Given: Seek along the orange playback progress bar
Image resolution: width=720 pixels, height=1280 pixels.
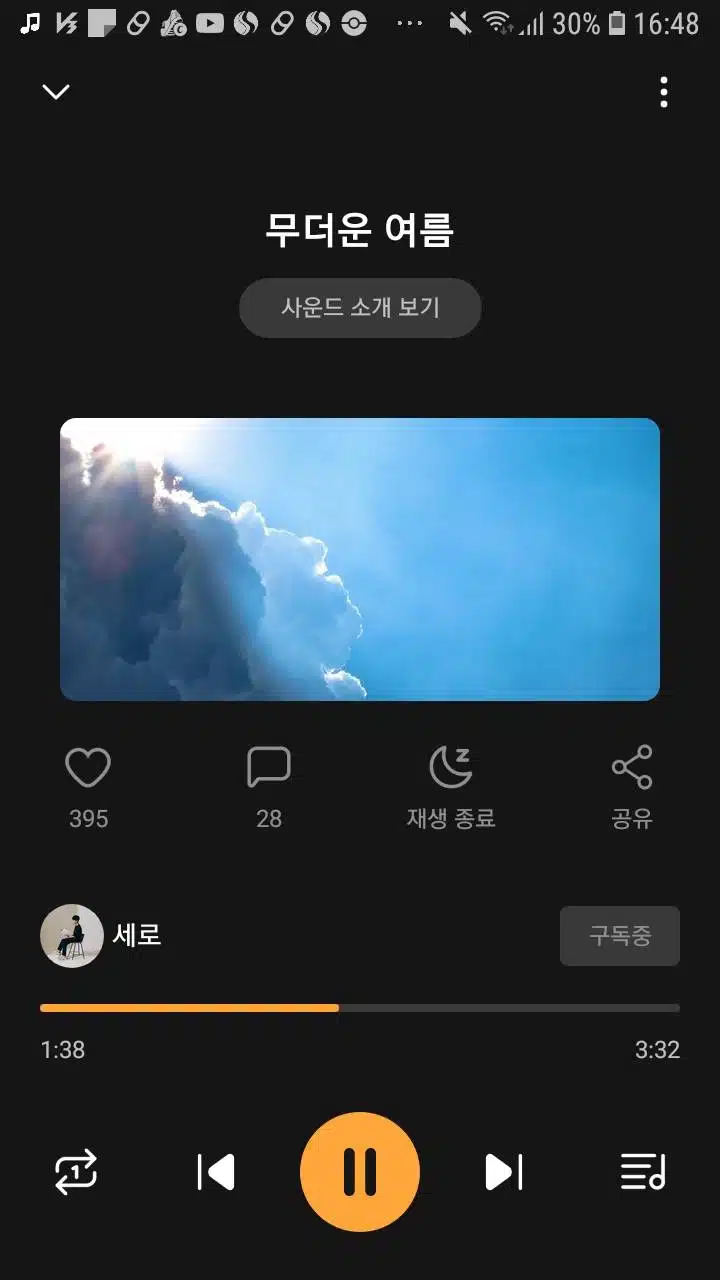Looking at the screenshot, I should tap(360, 1008).
